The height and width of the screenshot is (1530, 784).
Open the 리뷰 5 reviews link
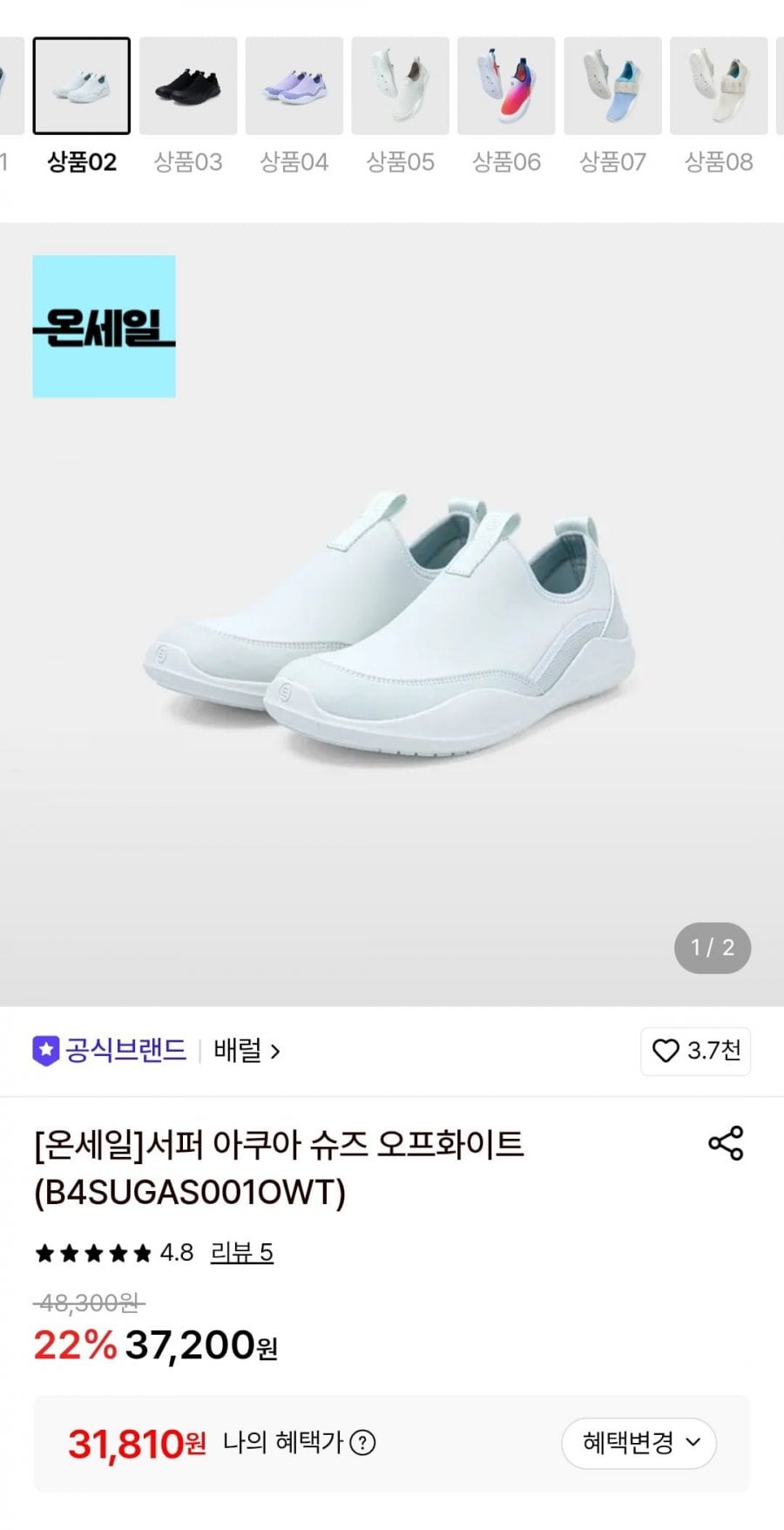pyautogui.click(x=242, y=1253)
